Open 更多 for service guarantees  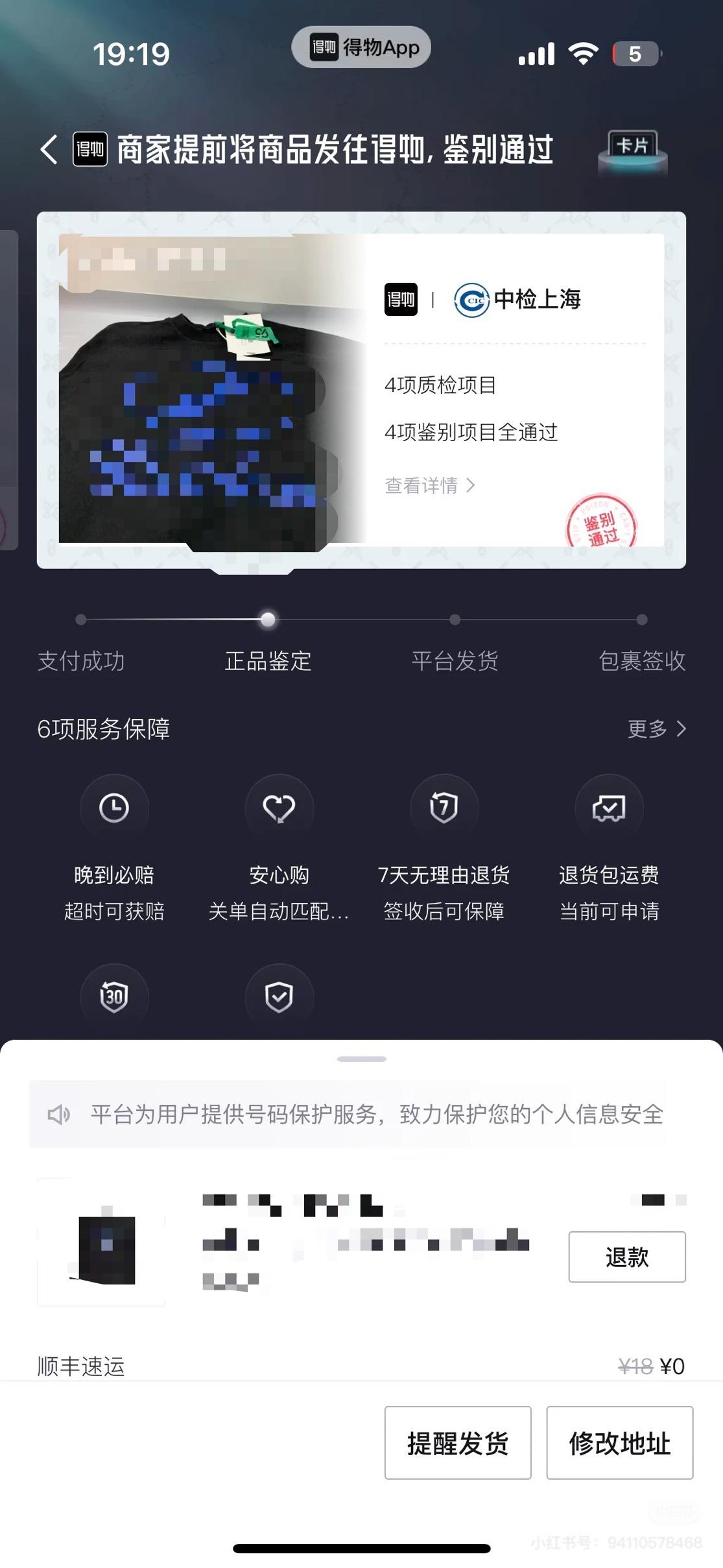click(656, 729)
